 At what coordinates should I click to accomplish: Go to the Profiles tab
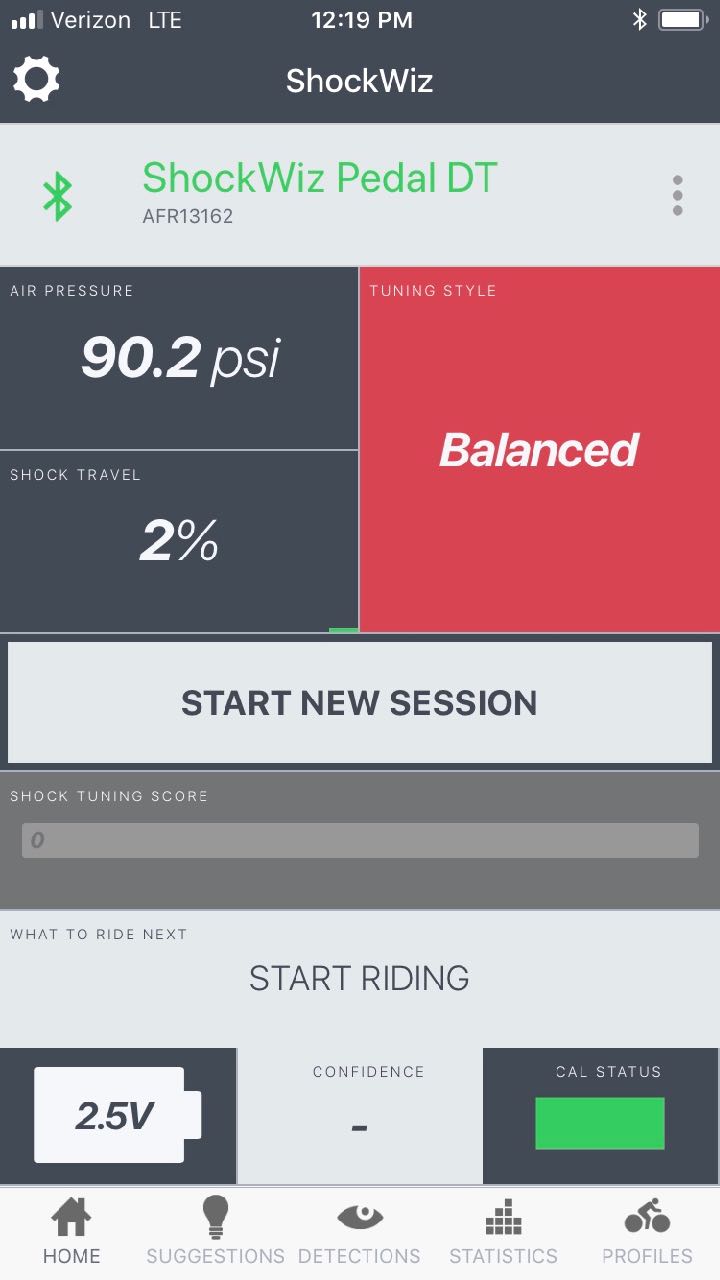(647, 1231)
